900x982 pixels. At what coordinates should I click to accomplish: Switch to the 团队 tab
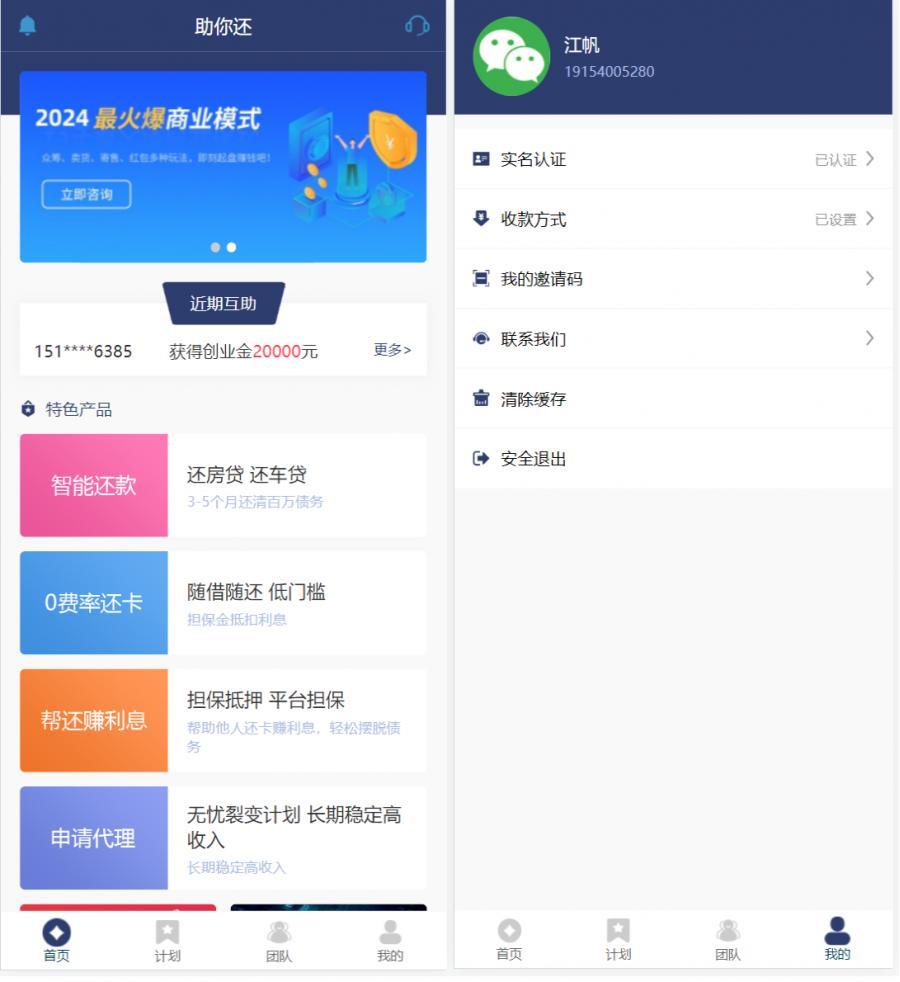277,940
